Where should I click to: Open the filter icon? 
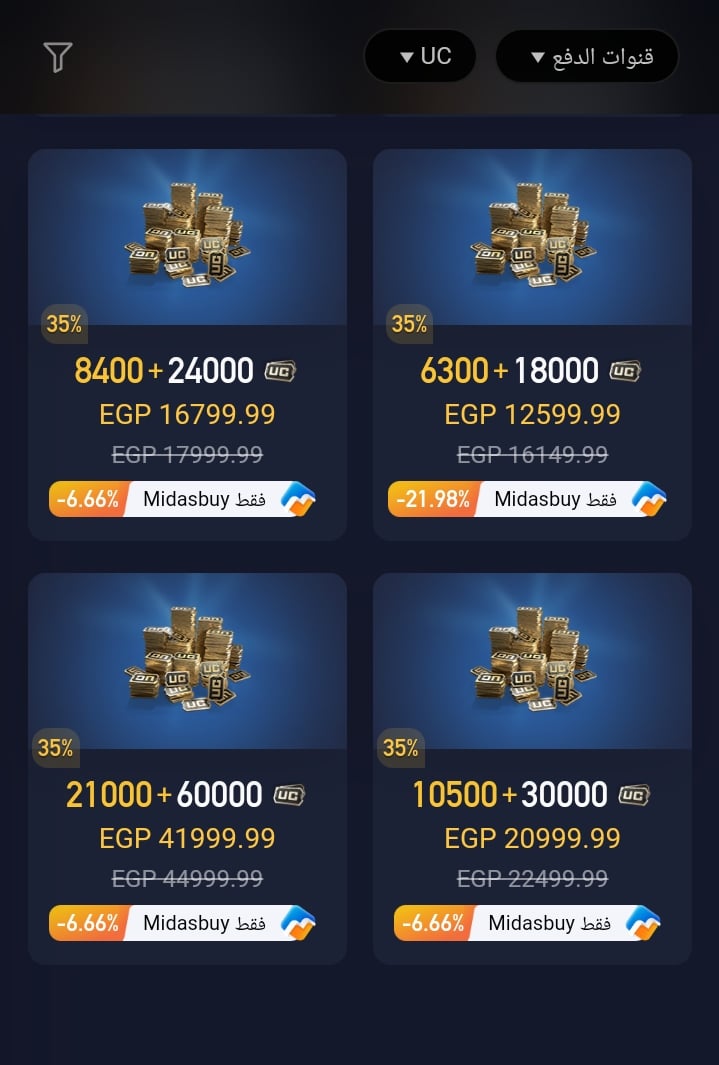58,57
